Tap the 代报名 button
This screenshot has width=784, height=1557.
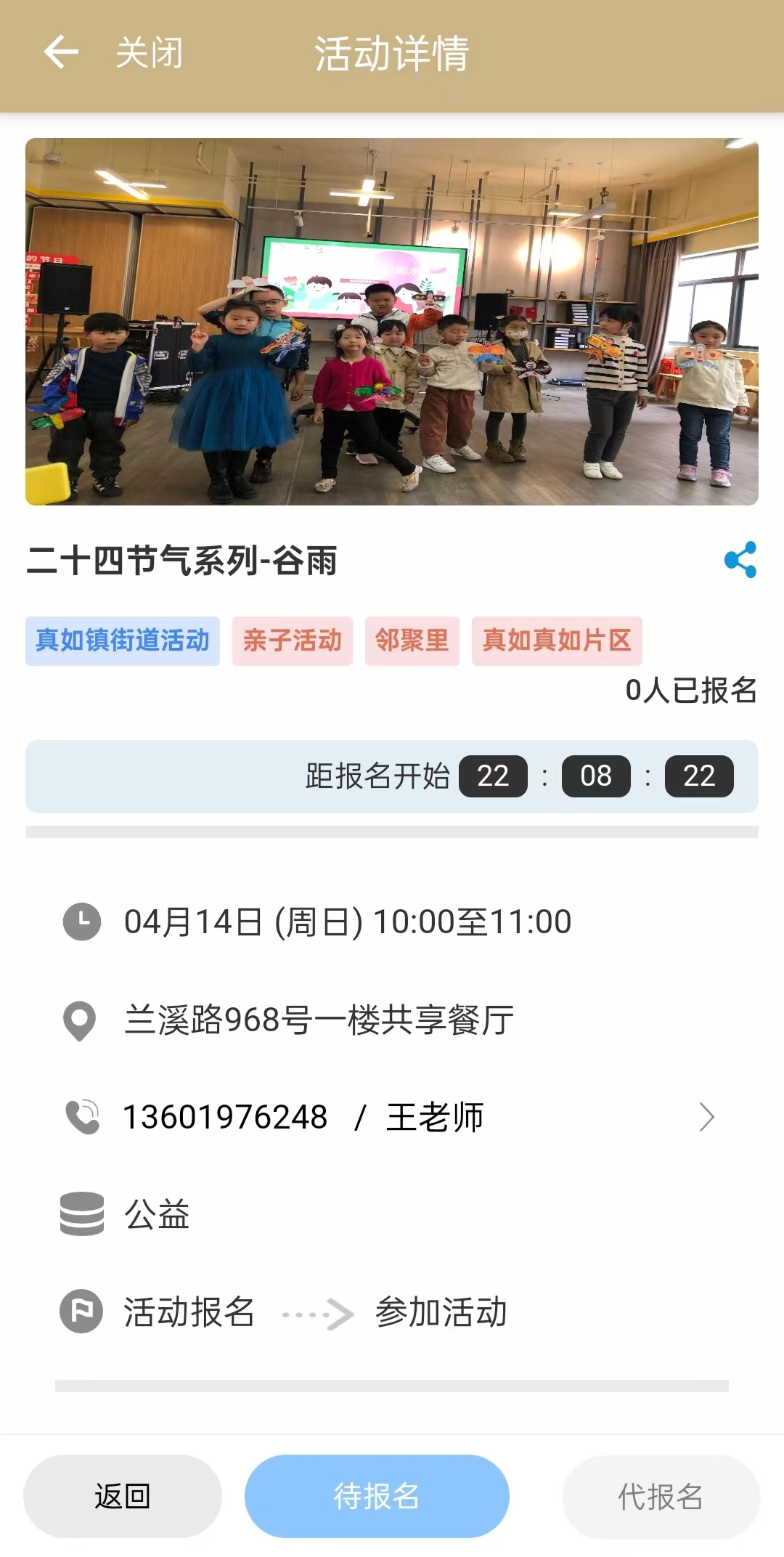coord(661,1496)
